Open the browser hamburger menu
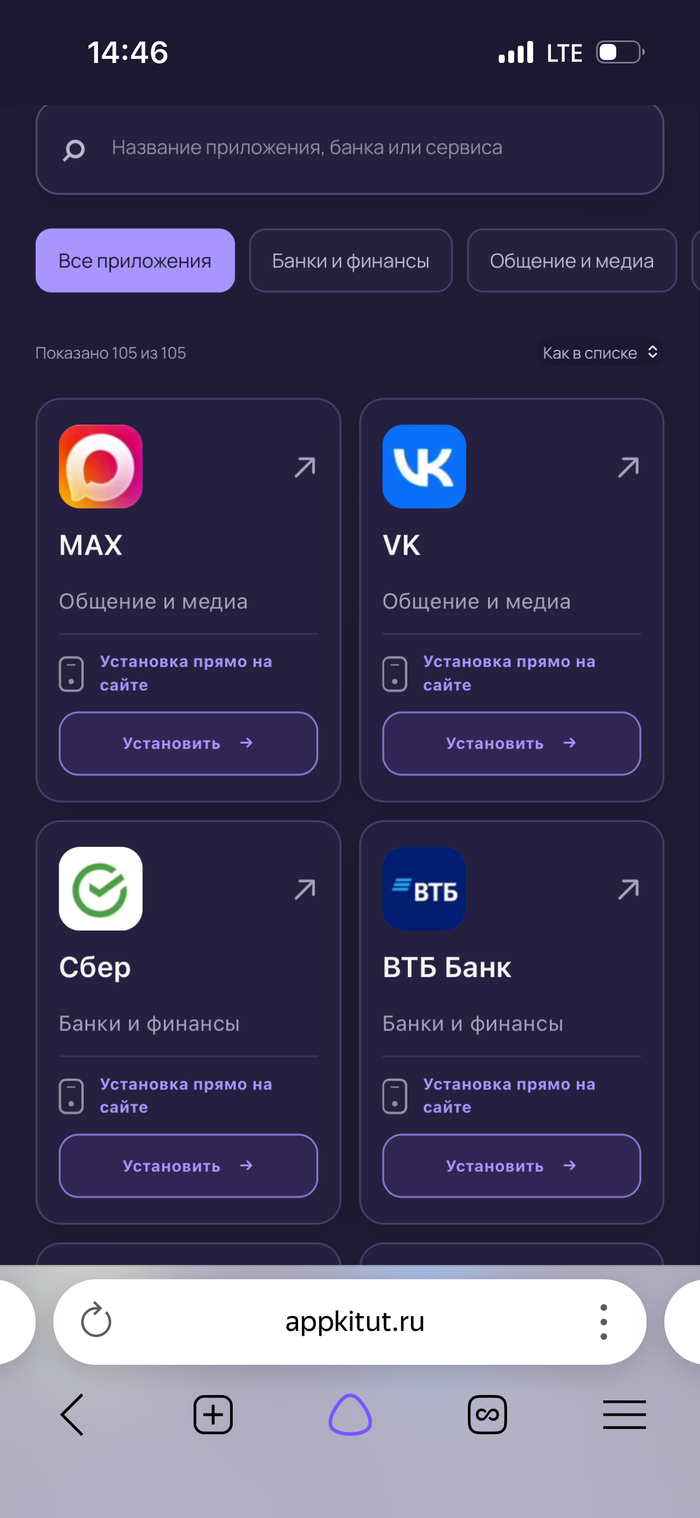 point(625,1415)
